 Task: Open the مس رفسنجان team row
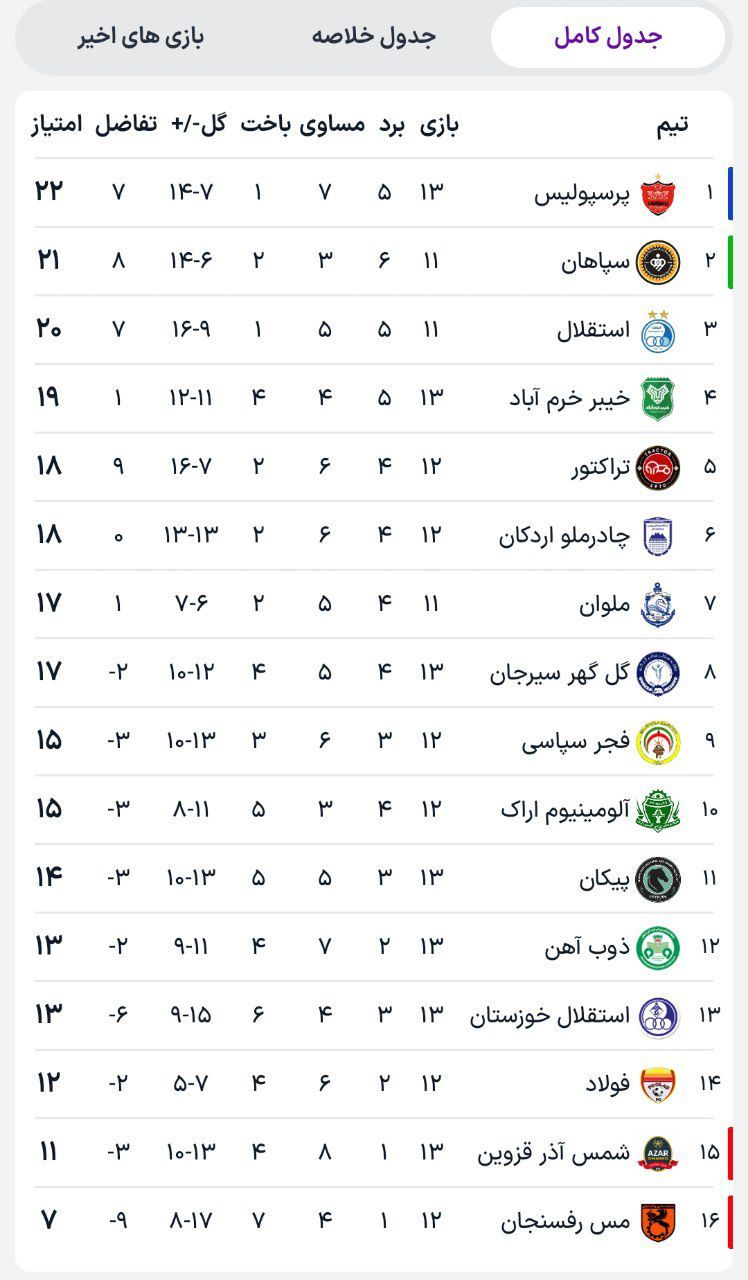point(374,1221)
